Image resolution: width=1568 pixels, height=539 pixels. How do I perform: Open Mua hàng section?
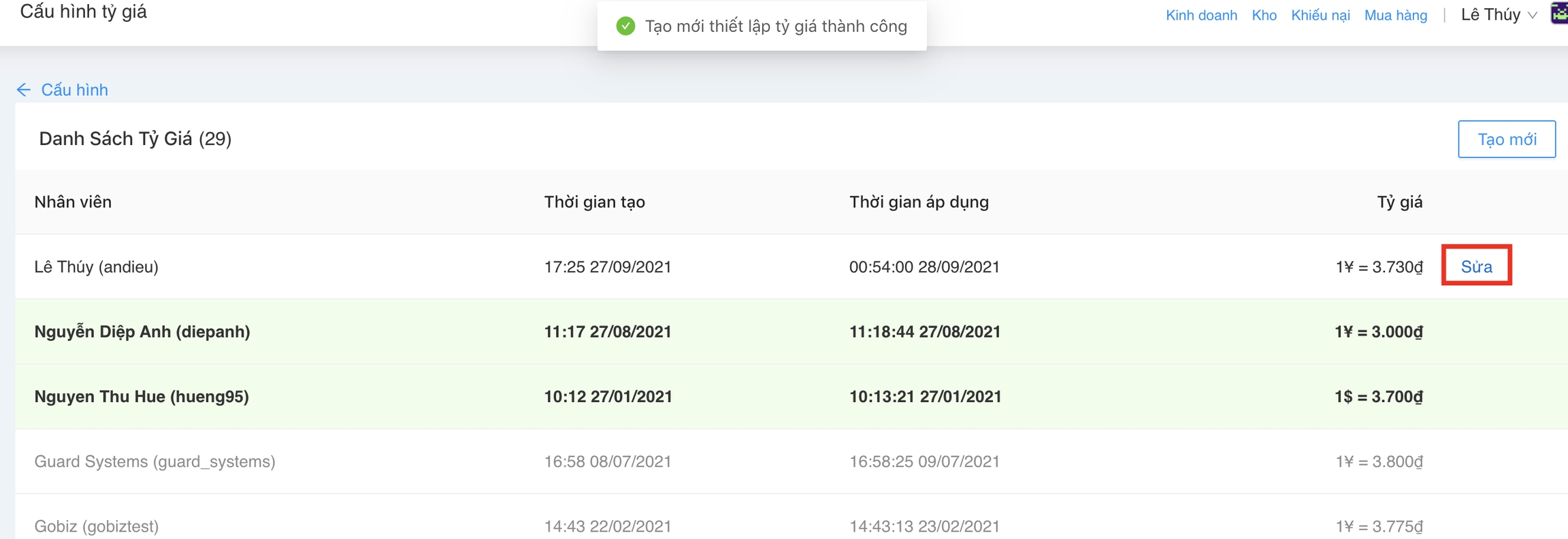tap(1395, 15)
